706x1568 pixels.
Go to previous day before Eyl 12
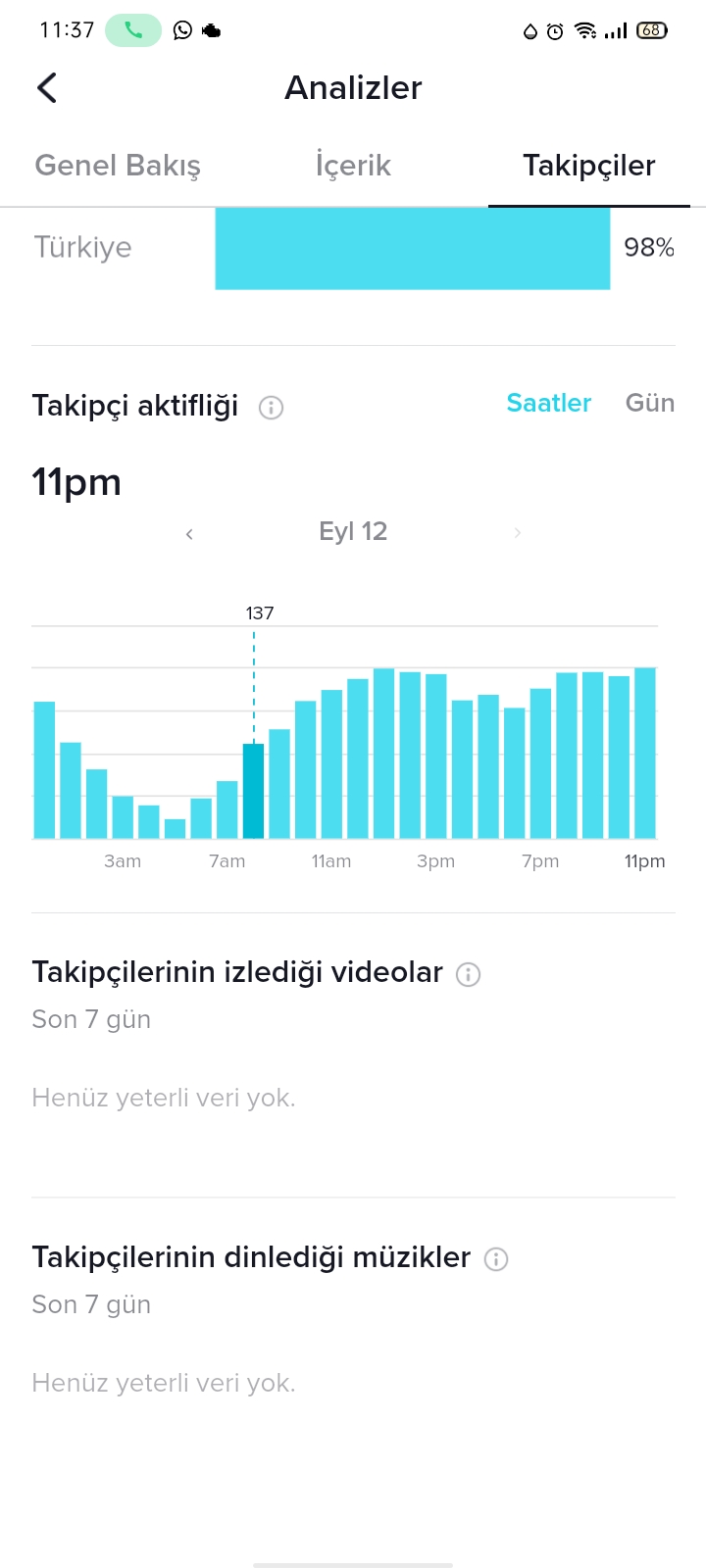[189, 533]
